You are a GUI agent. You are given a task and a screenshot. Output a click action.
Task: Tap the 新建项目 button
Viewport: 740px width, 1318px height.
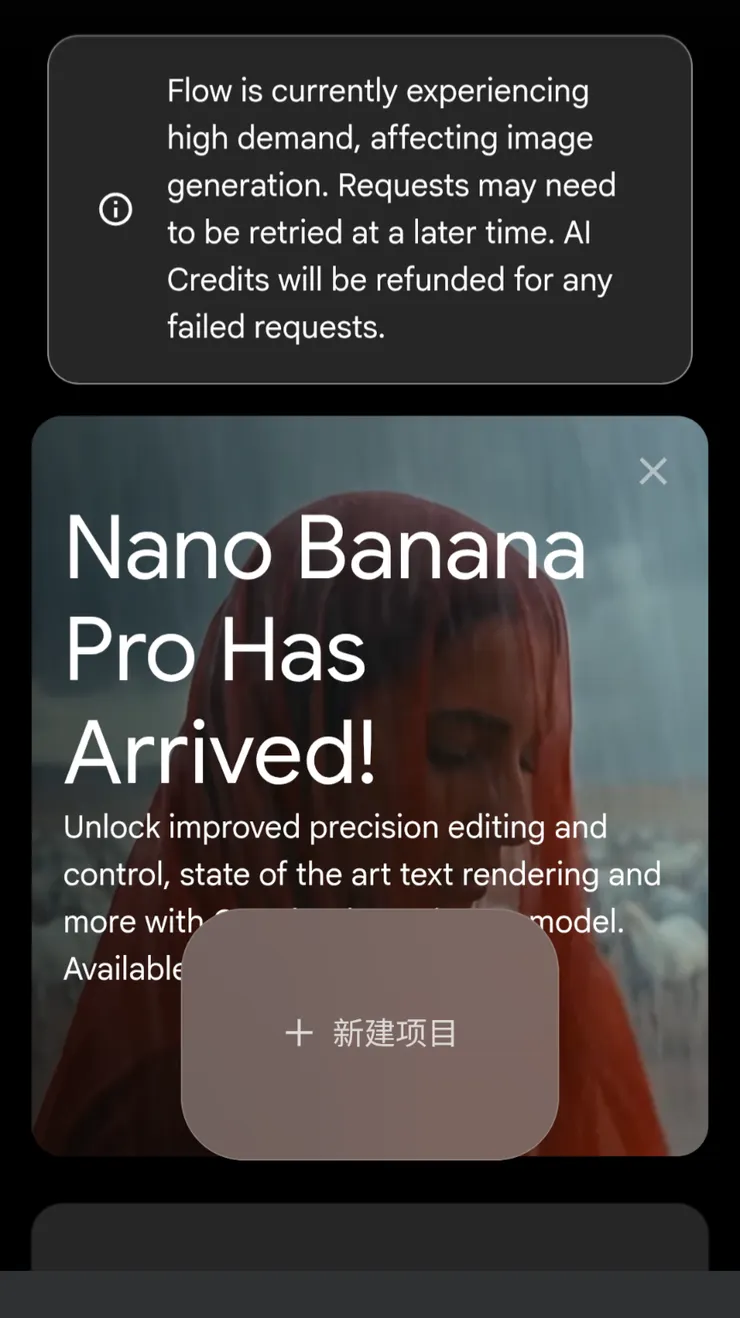tap(370, 1034)
